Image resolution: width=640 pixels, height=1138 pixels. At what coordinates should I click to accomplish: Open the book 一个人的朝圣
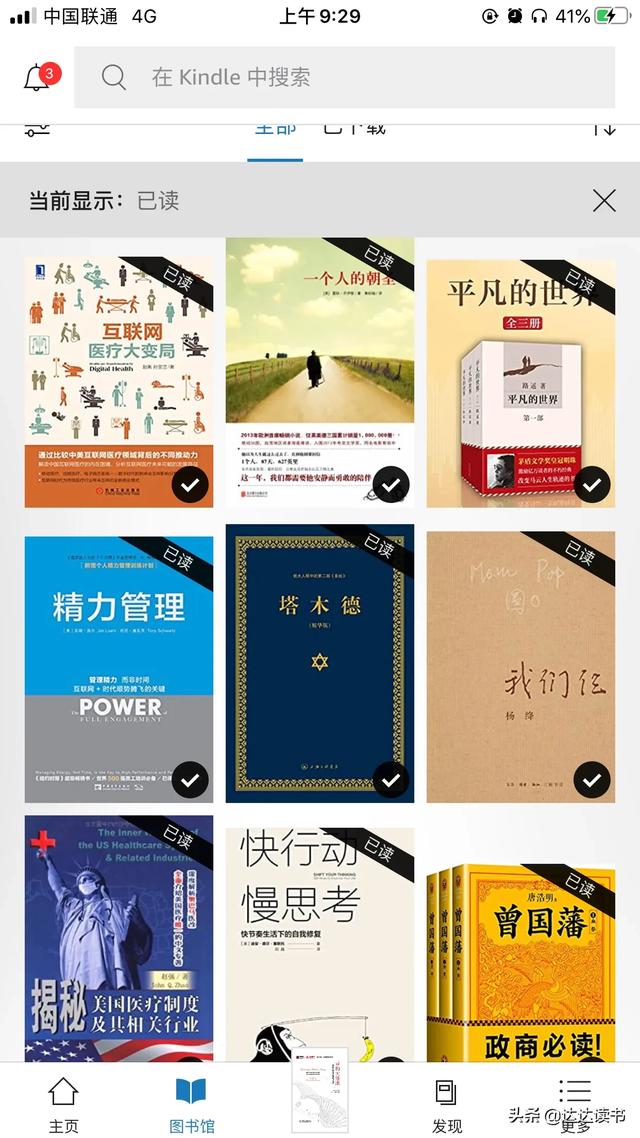320,372
